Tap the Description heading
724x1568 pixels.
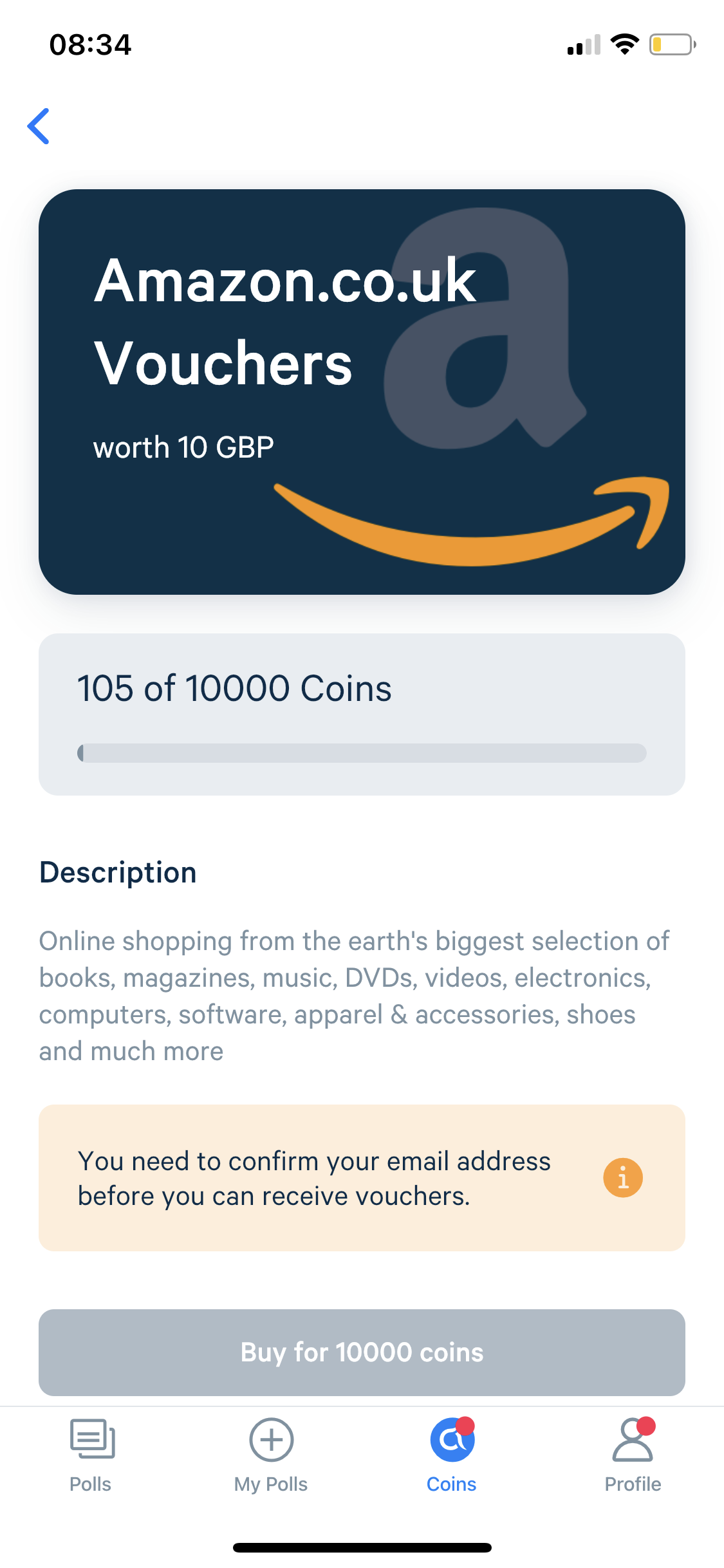point(118,873)
